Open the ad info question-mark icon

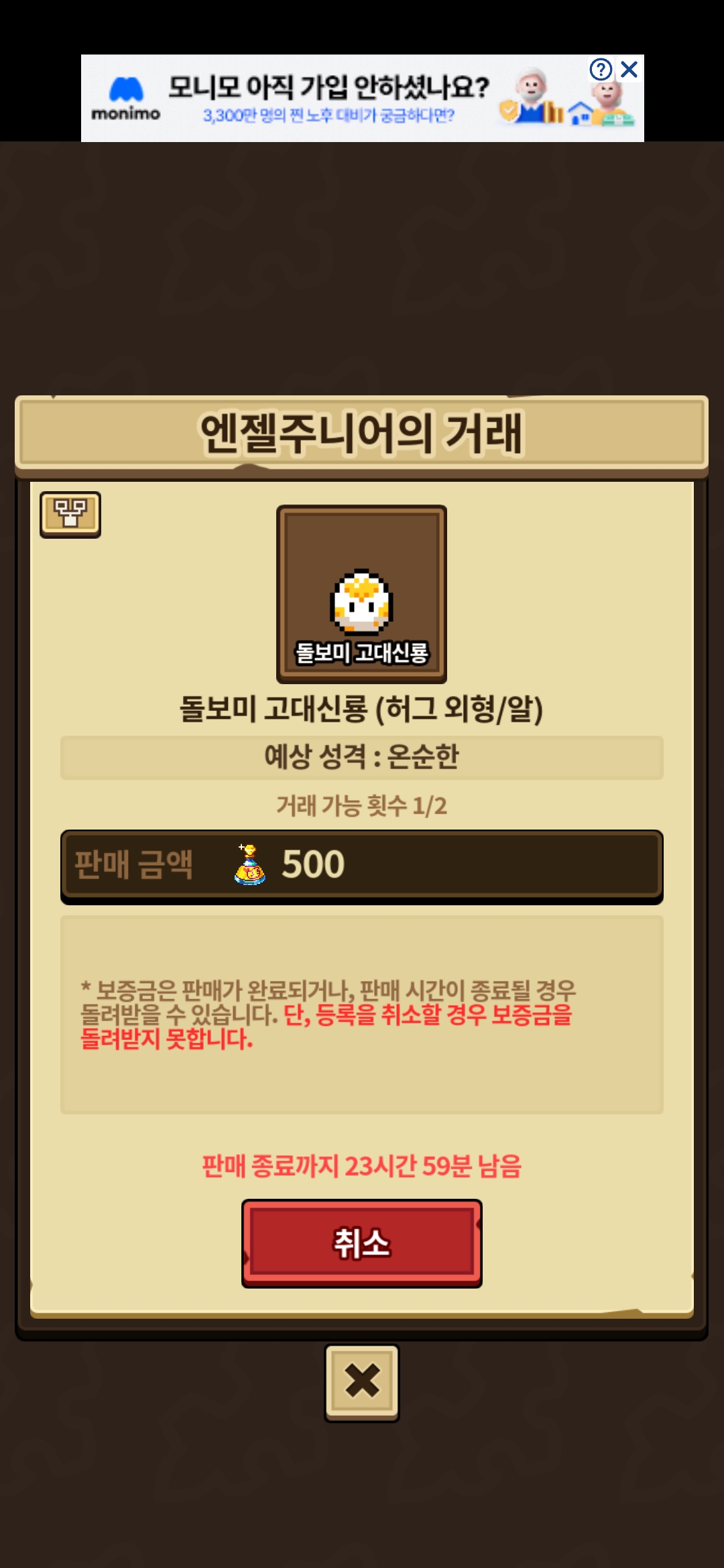click(x=601, y=69)
